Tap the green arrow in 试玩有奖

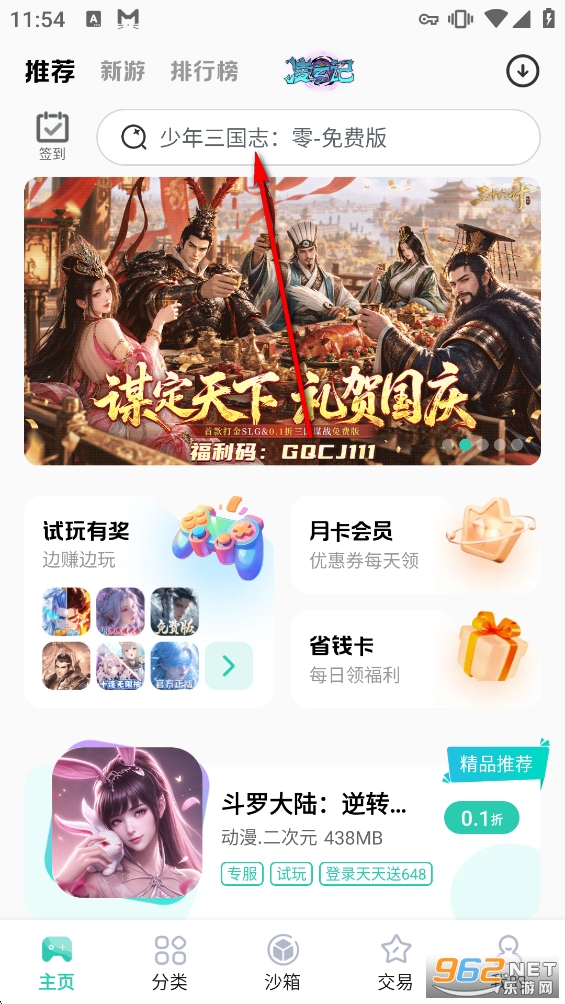tap(229, 666)
